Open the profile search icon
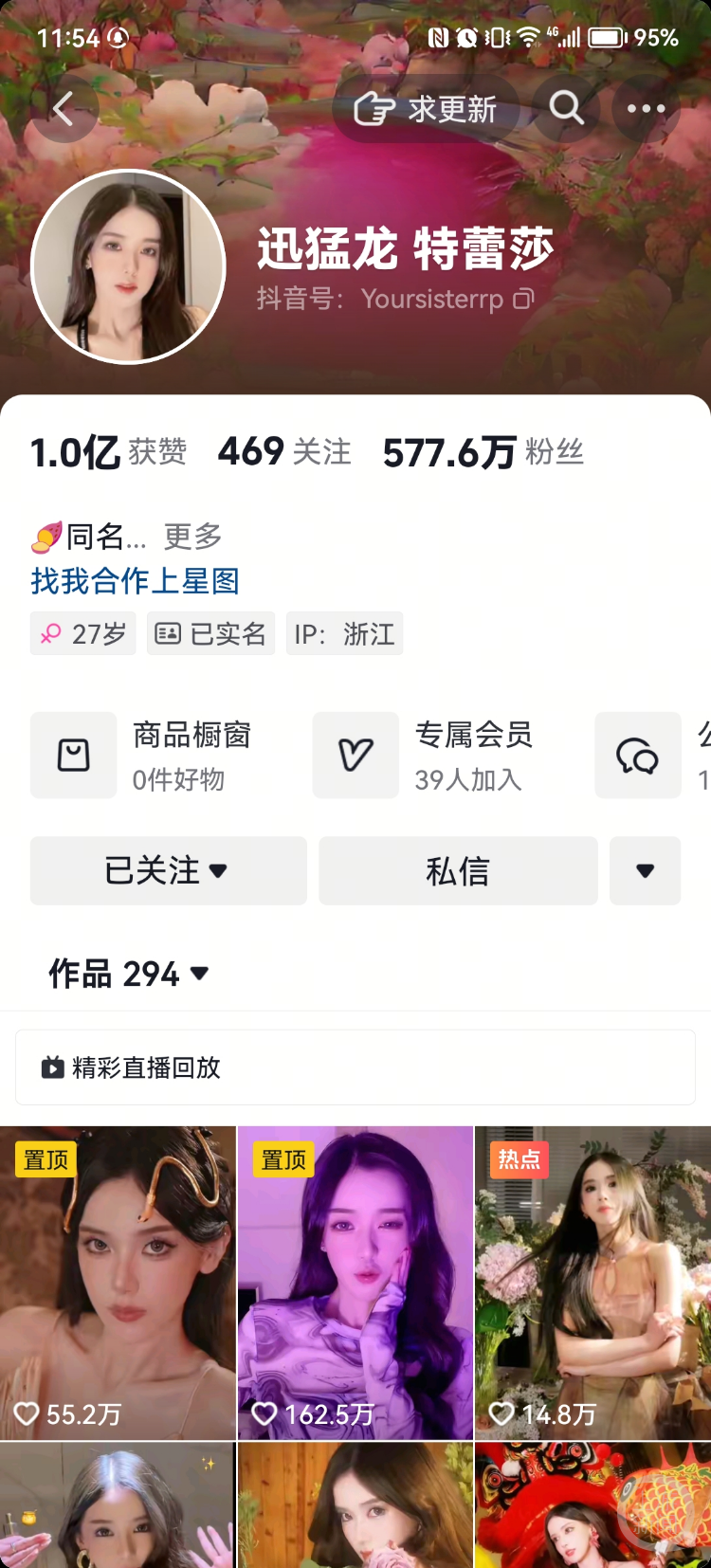 pyautogui.click(x=566, y=109)
